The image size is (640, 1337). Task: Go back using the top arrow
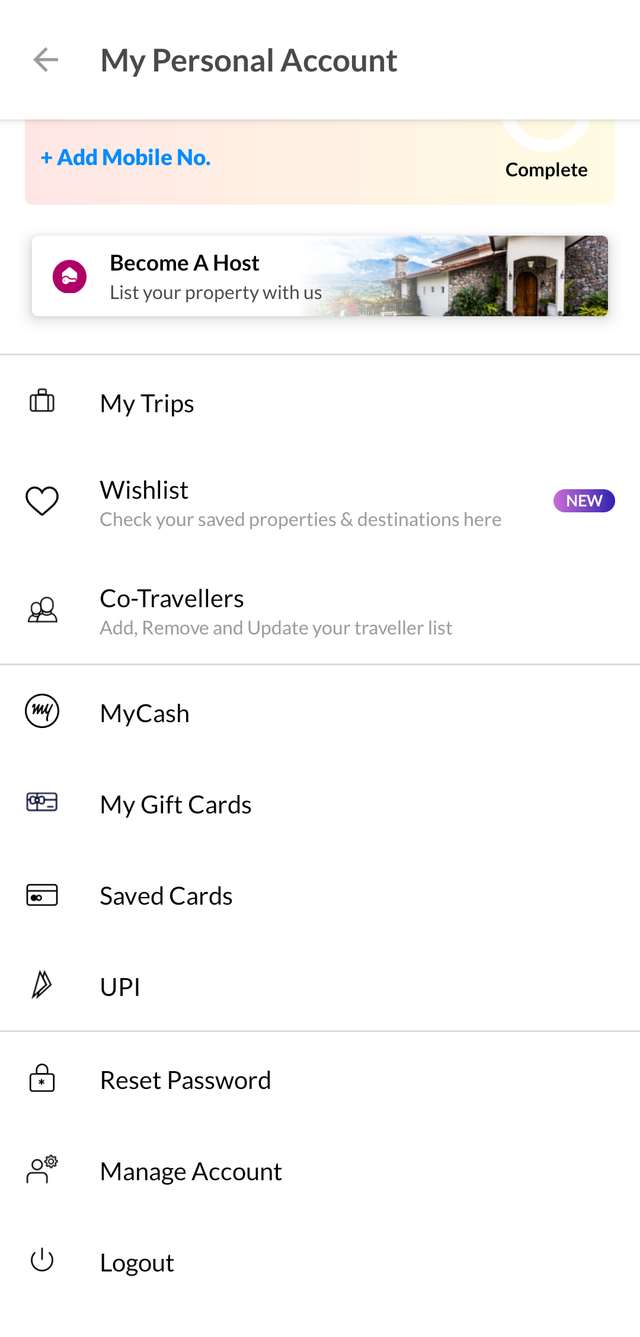point(46,60)
